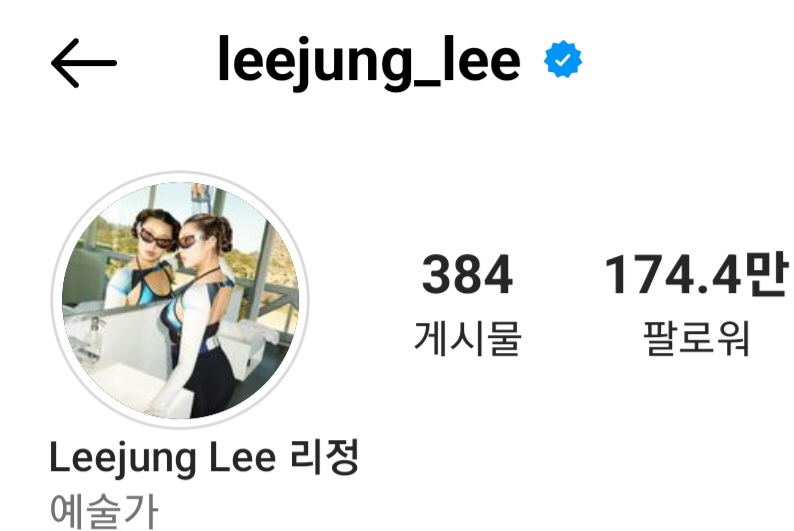The image size is (794, 531).
Task: Open the 174.4만 followers (팔로워) list
Action: pyautogui.click(x=696, y=303)
